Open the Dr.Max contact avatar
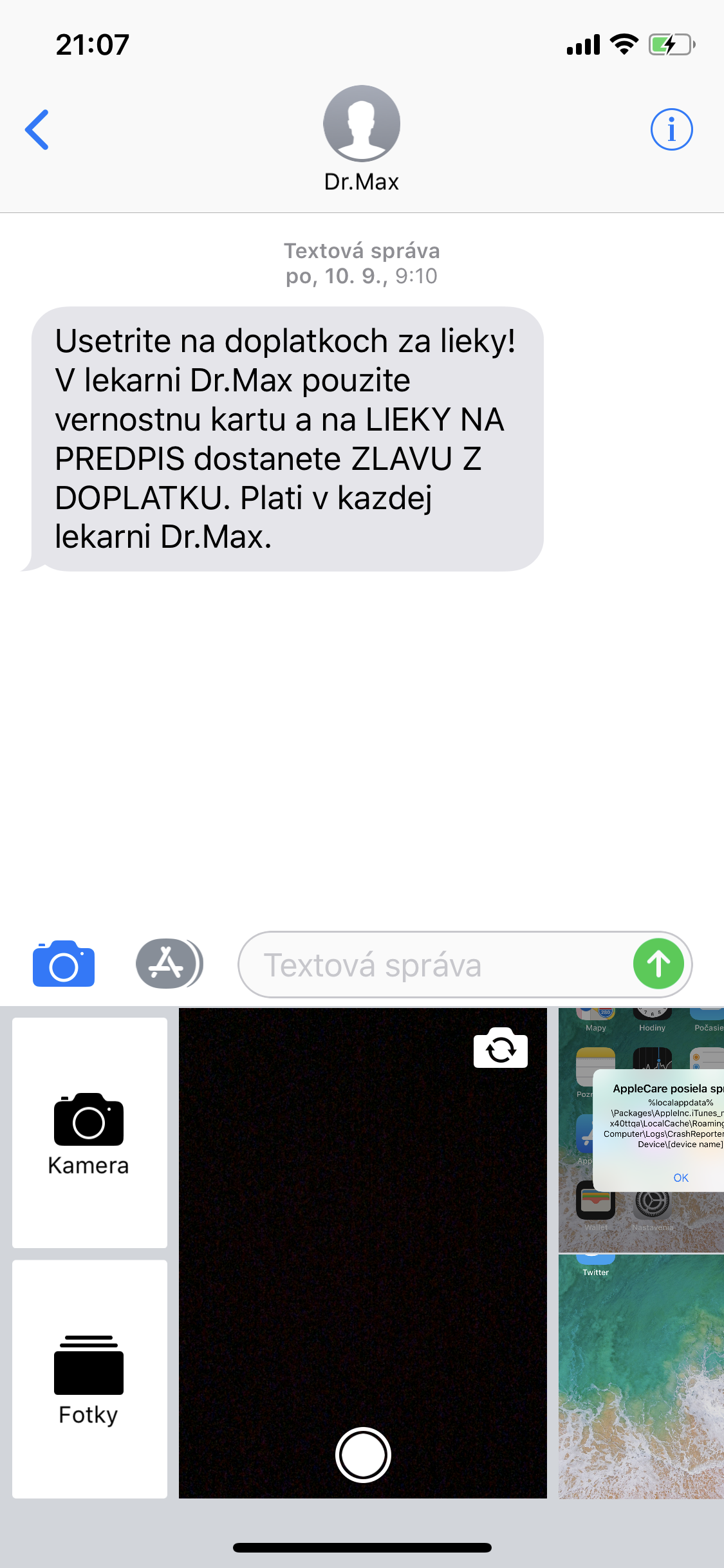The image size is (724, 1568). point(362,124)
